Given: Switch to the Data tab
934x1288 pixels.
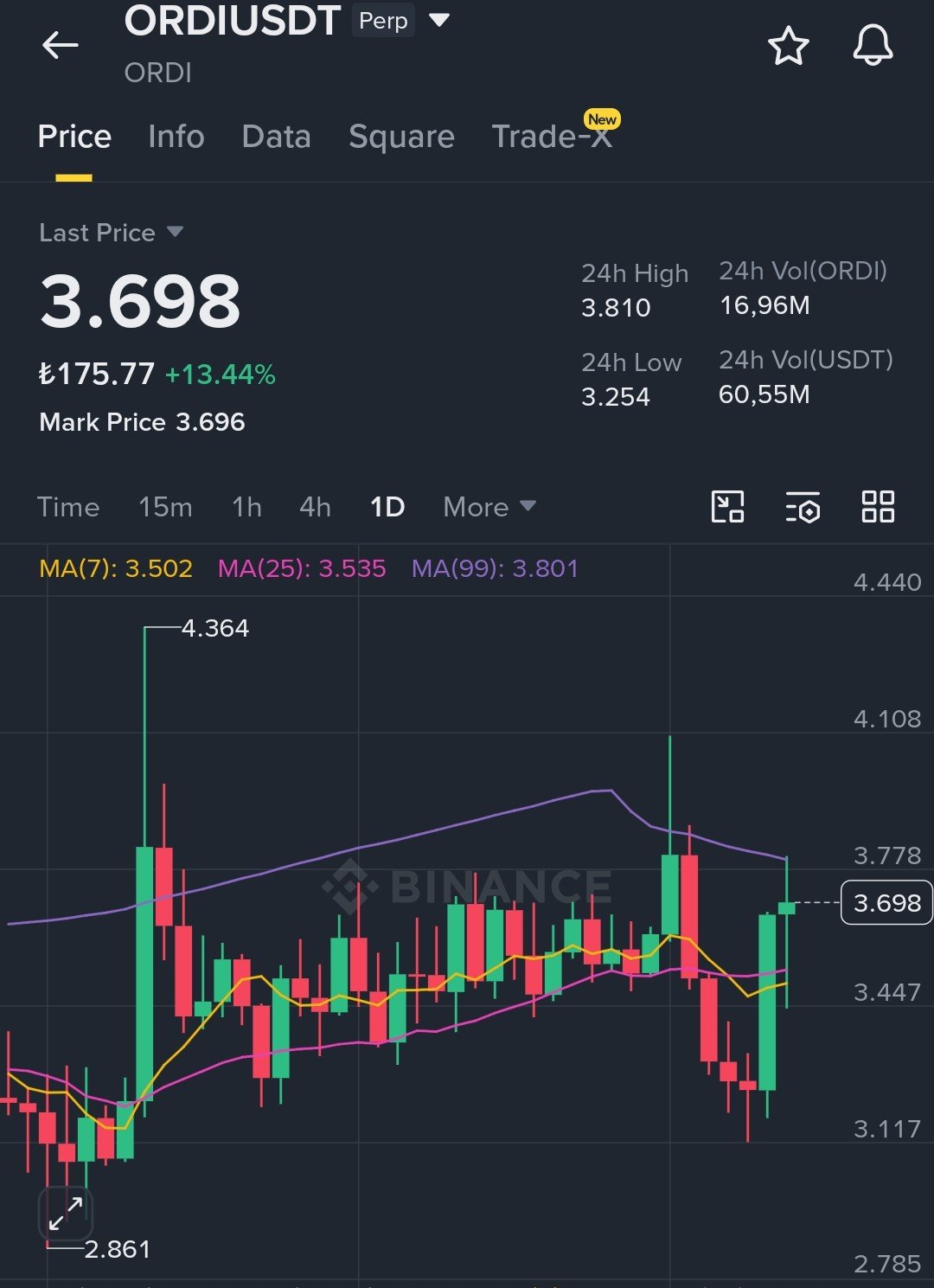Looking at the screenshot, I should tap(276, 137).
